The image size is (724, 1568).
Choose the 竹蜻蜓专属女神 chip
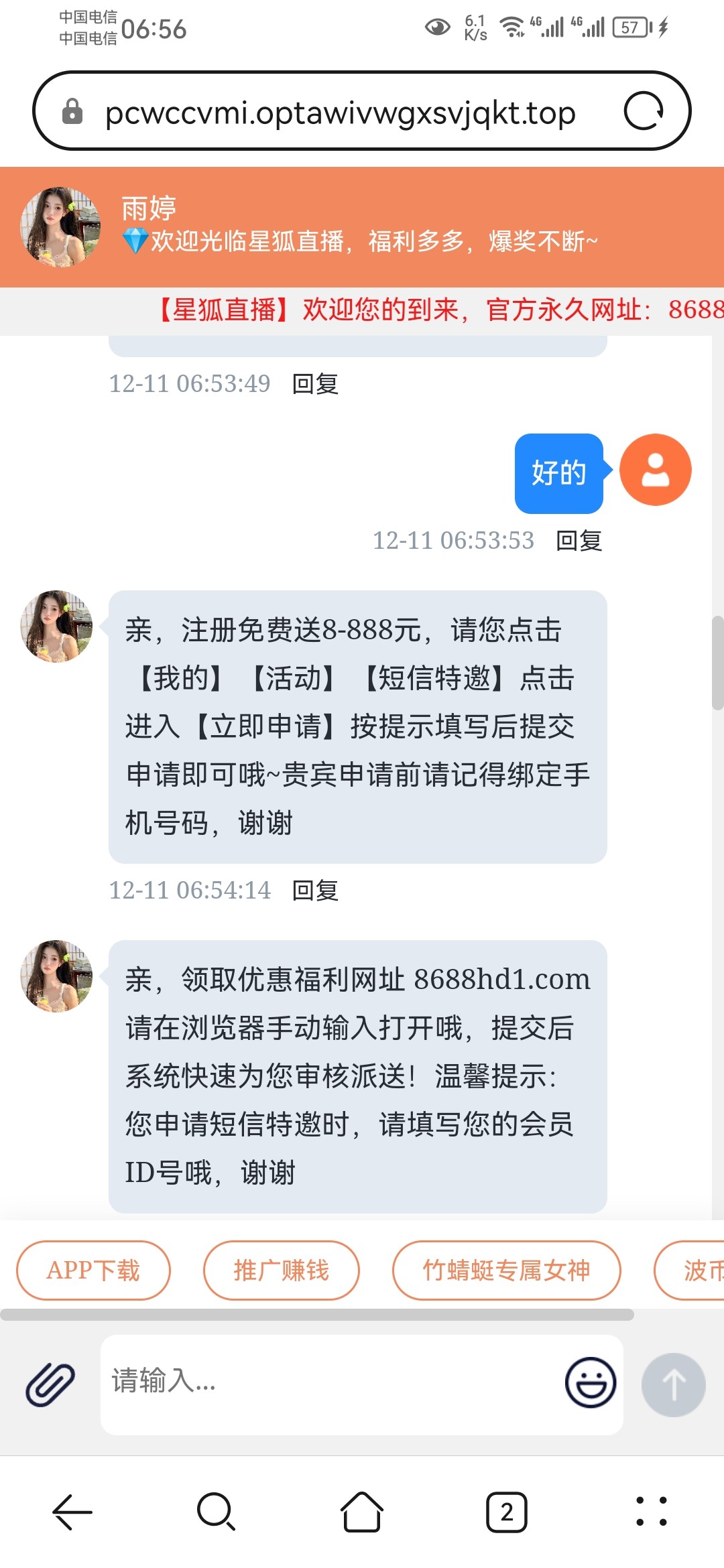tap(506, 1270)
